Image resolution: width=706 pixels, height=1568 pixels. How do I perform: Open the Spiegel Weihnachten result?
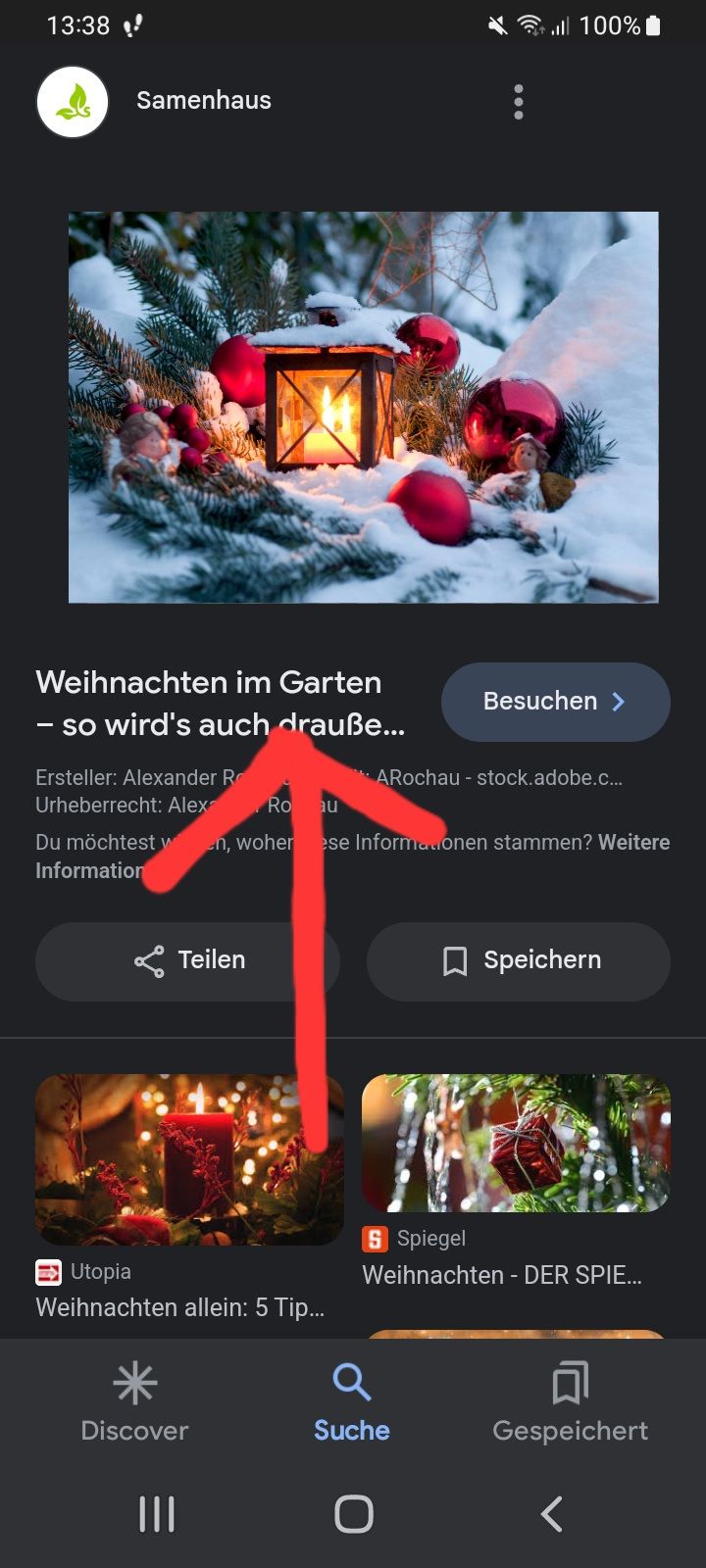click(516, 1145)
